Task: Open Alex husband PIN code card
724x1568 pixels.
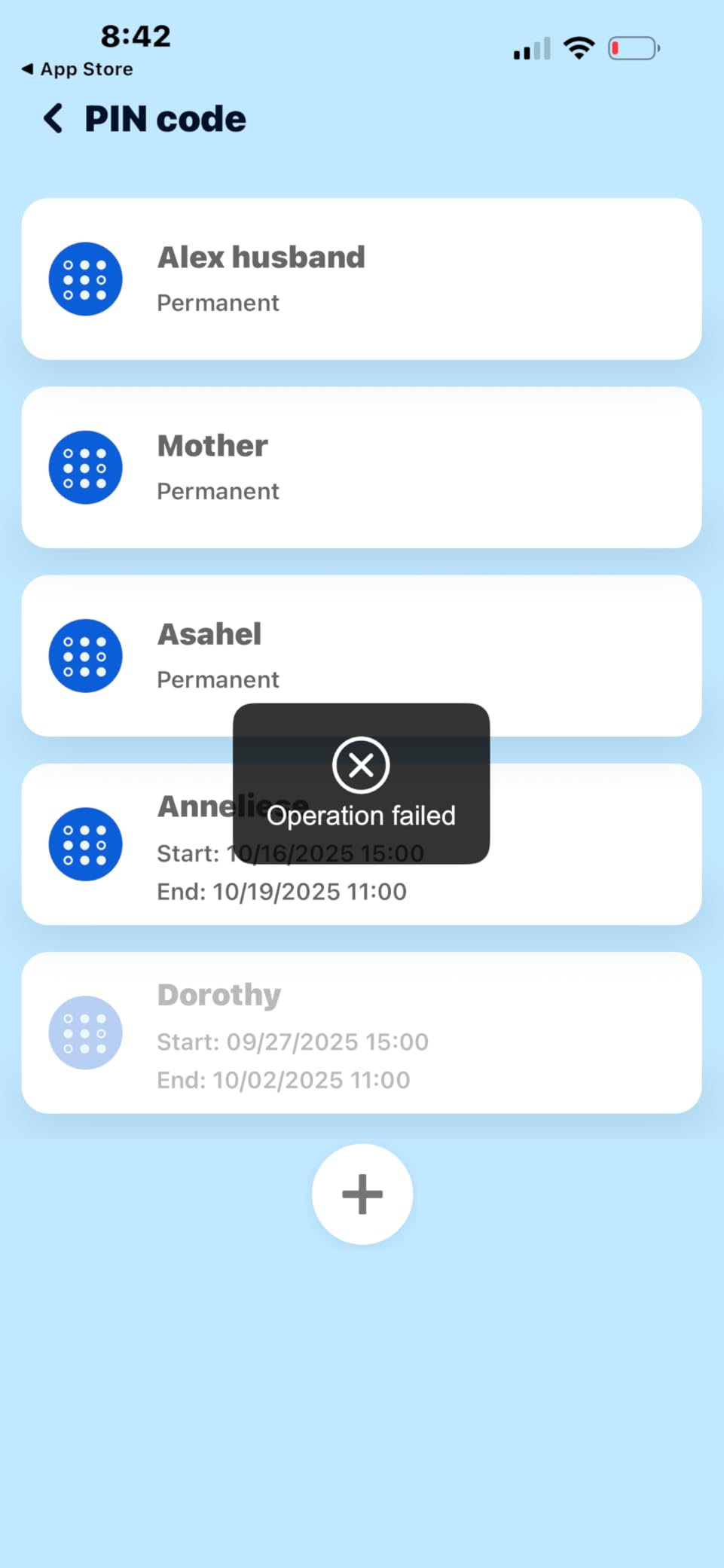Action: pyautogui.click(x=362, y=279)
